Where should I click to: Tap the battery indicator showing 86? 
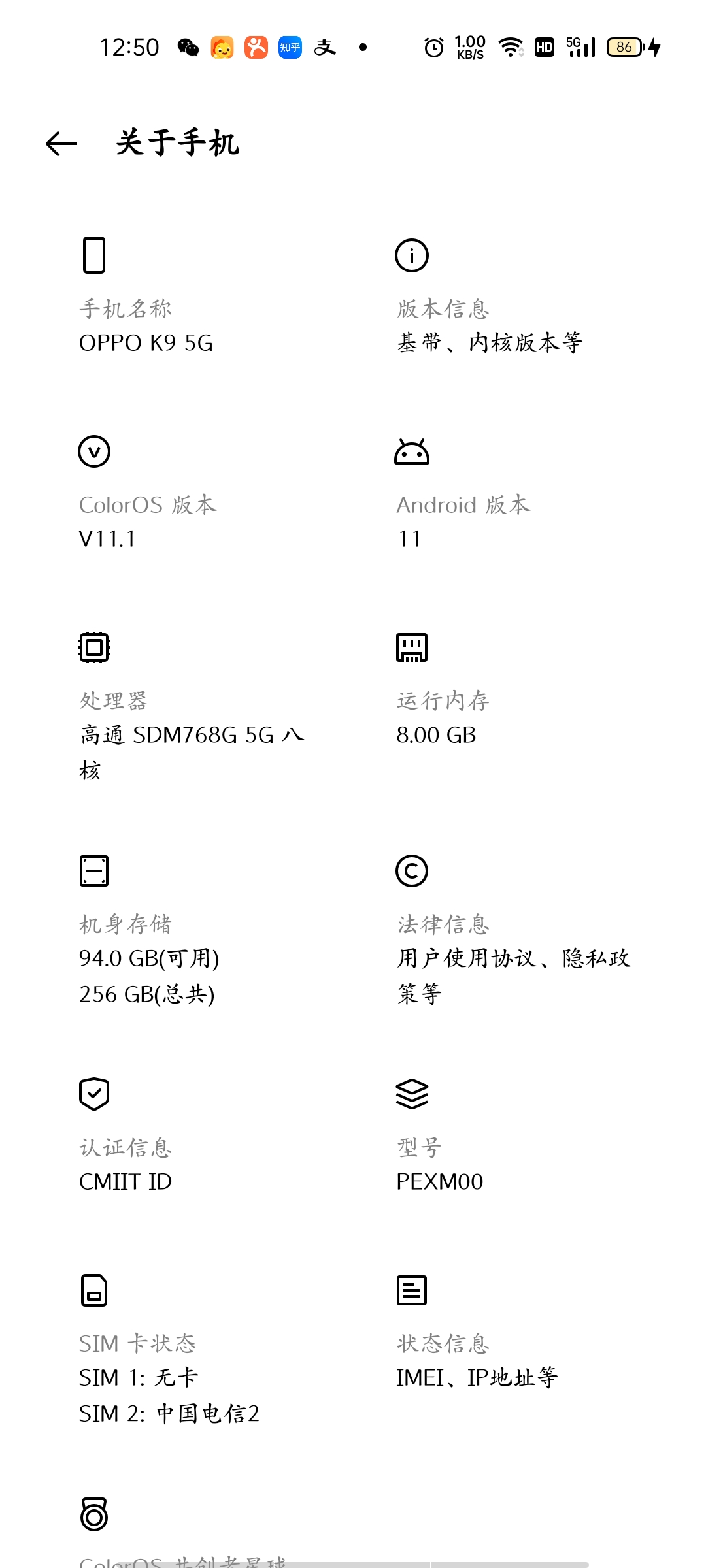coord(624,46)
